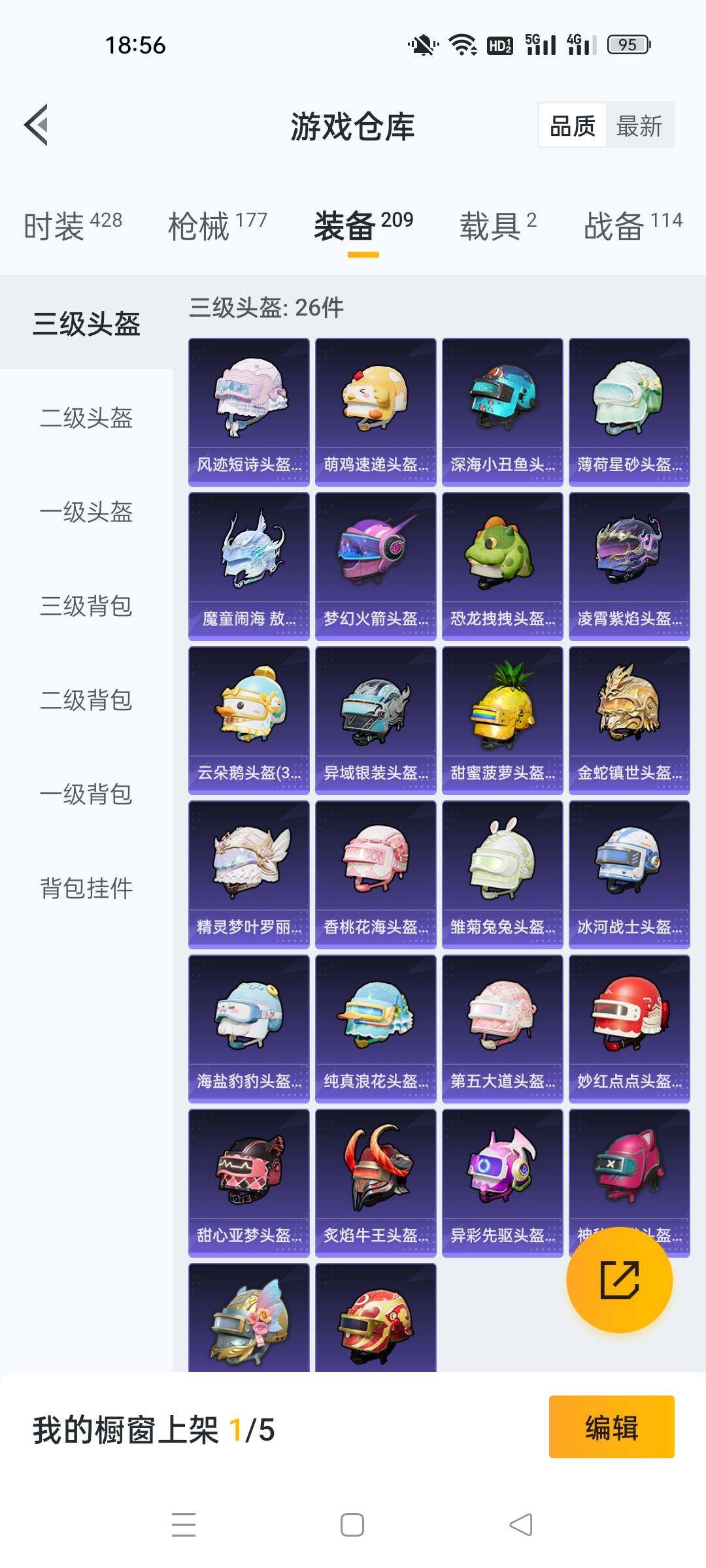
Task: View the 萌鸡速递头盔 item
Action: click(376, 412)
